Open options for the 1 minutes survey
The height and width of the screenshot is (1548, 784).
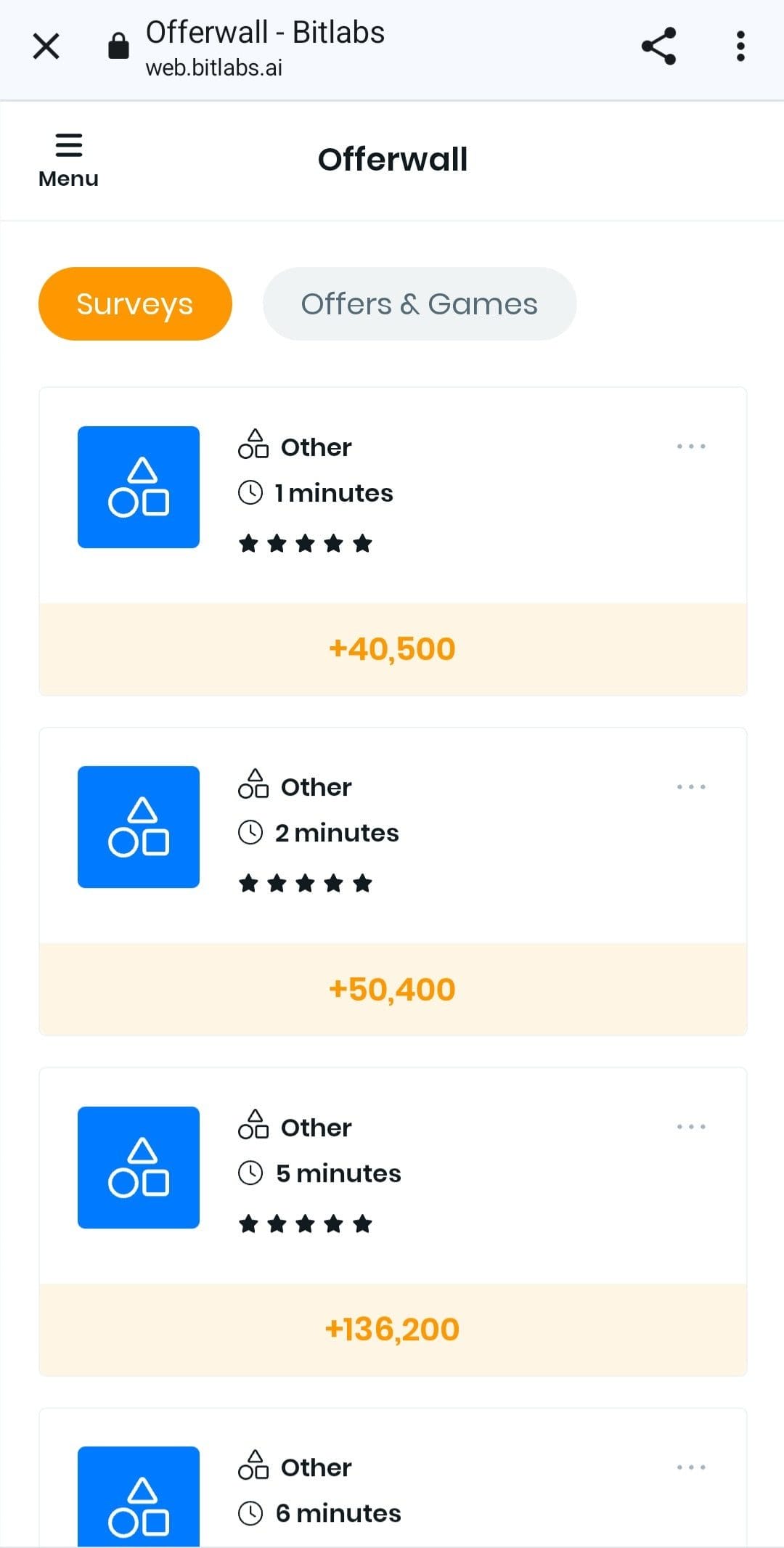click(691, 446)
